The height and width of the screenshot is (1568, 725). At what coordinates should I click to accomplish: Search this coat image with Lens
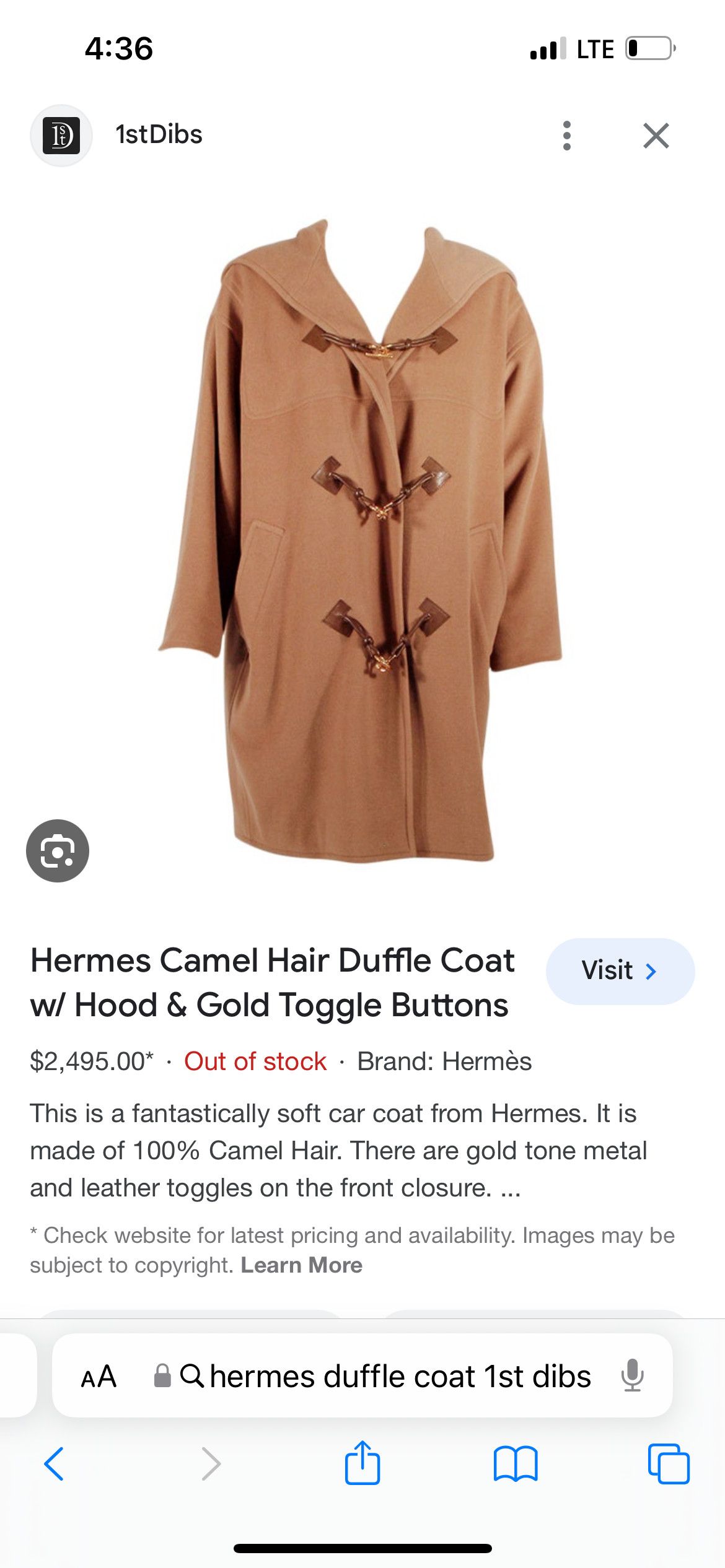pyautogui.click(x=58, y=851)
